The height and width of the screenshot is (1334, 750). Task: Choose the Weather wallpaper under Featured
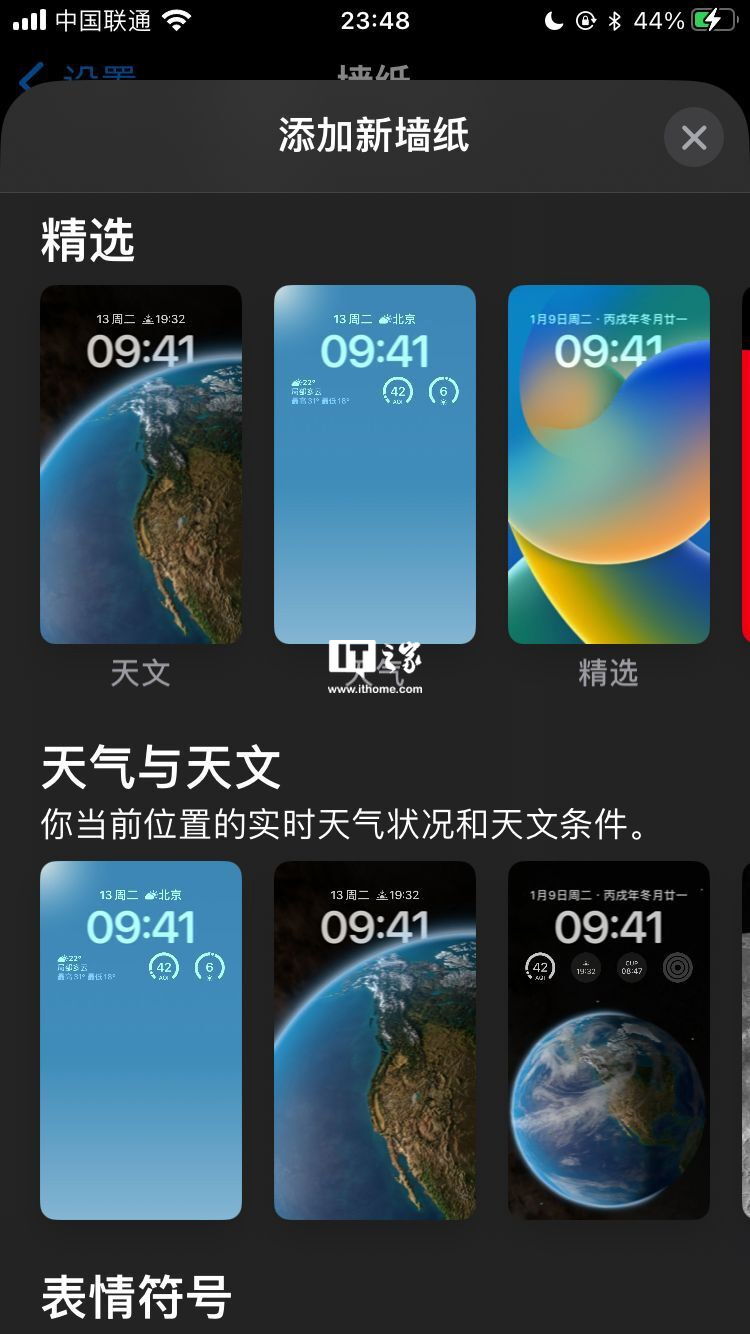pyautogui.click(x=375, y=464)
